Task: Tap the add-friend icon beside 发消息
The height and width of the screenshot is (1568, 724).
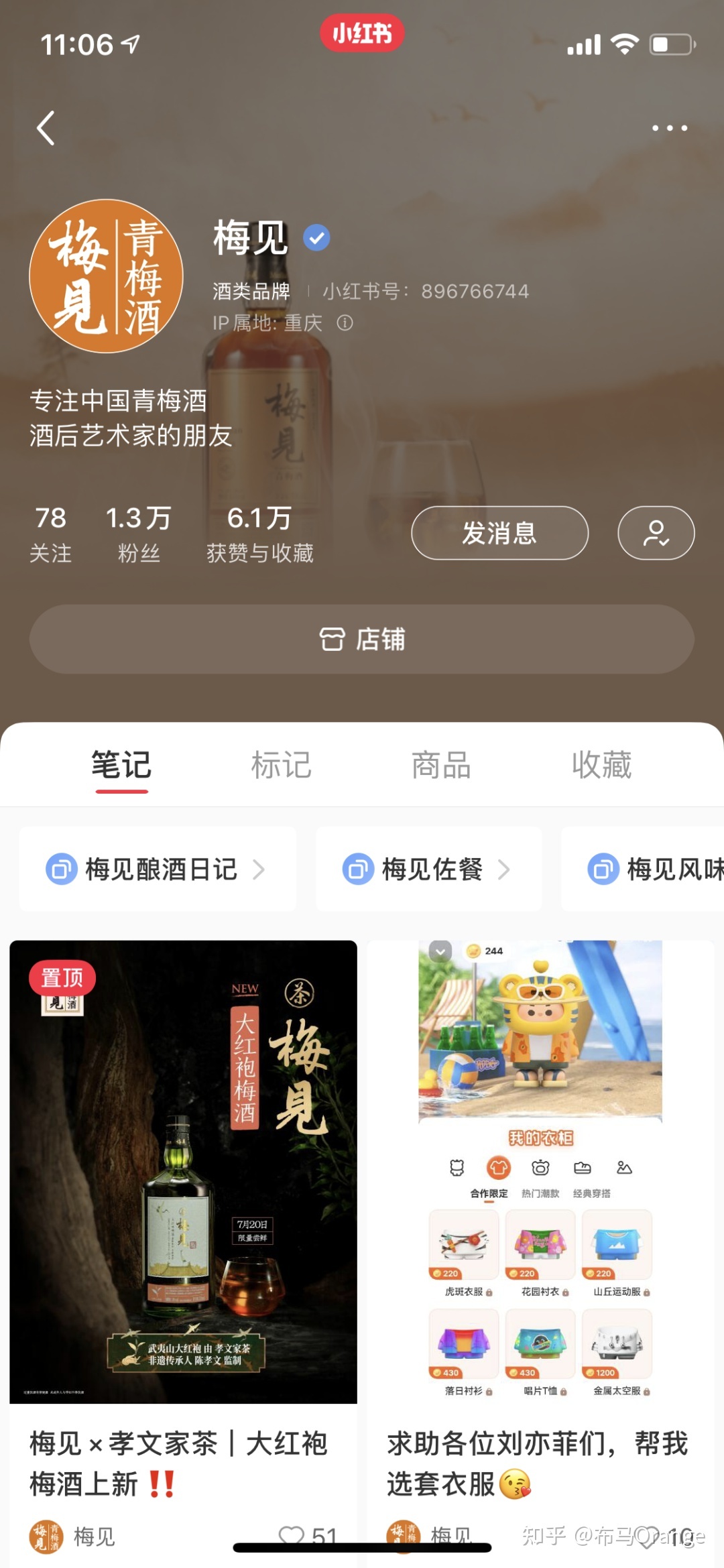Action: point(655,533)
